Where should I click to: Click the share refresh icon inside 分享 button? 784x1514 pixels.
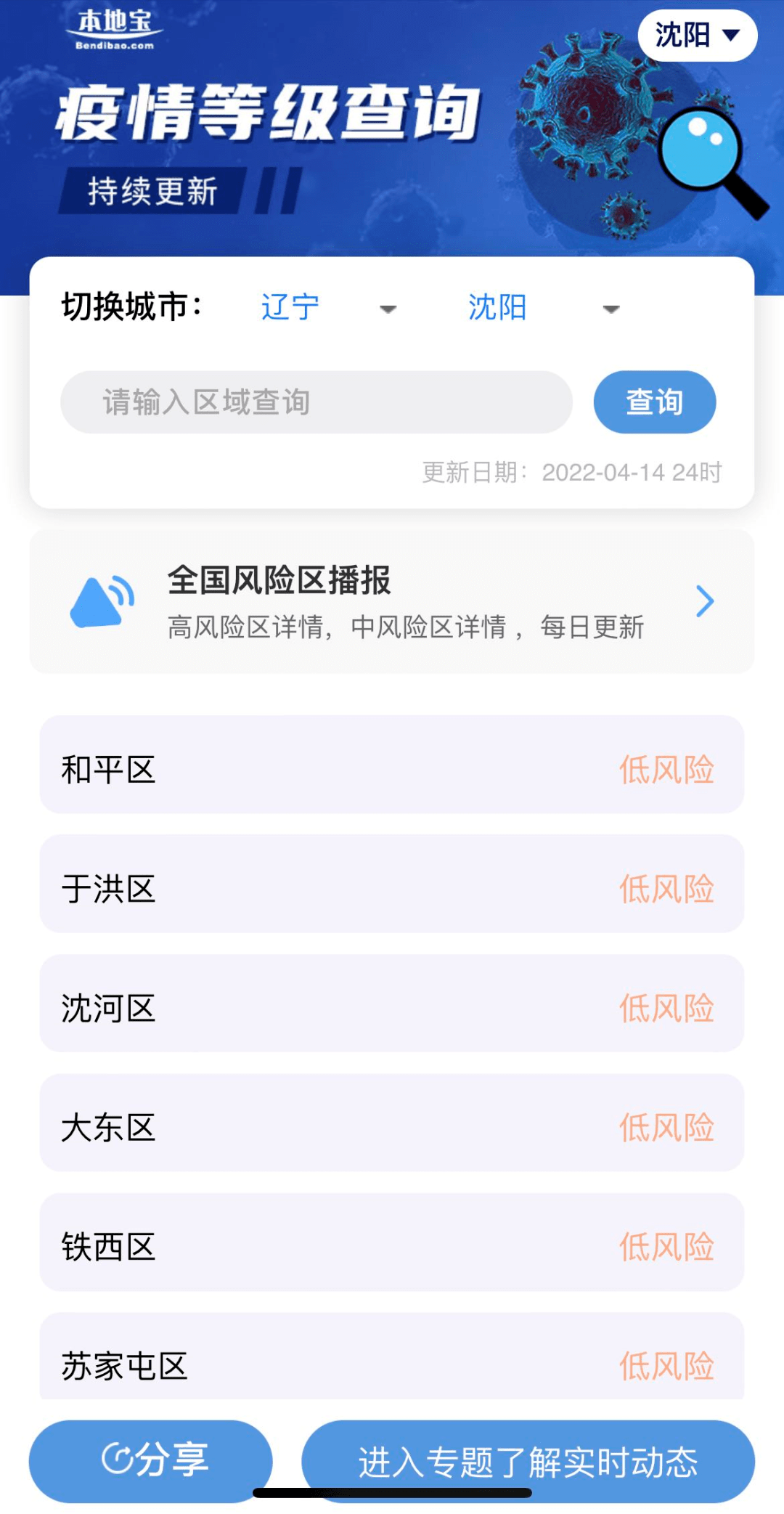[116, 1460]
